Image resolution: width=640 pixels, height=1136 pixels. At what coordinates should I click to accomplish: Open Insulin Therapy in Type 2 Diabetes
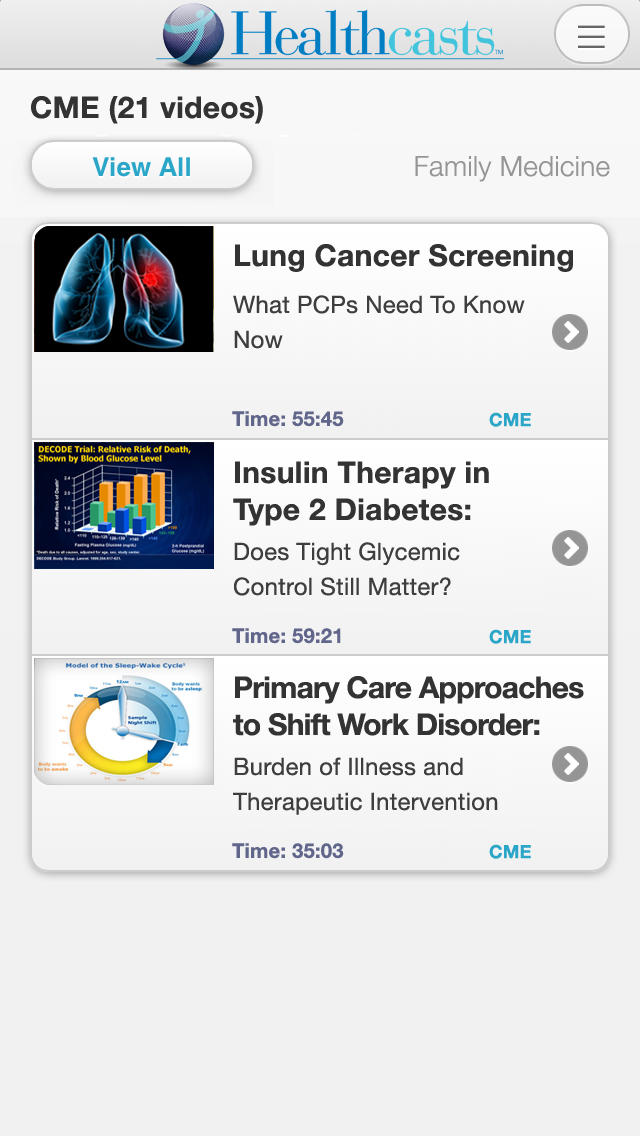pyautogui.click(x=320, y=547)
